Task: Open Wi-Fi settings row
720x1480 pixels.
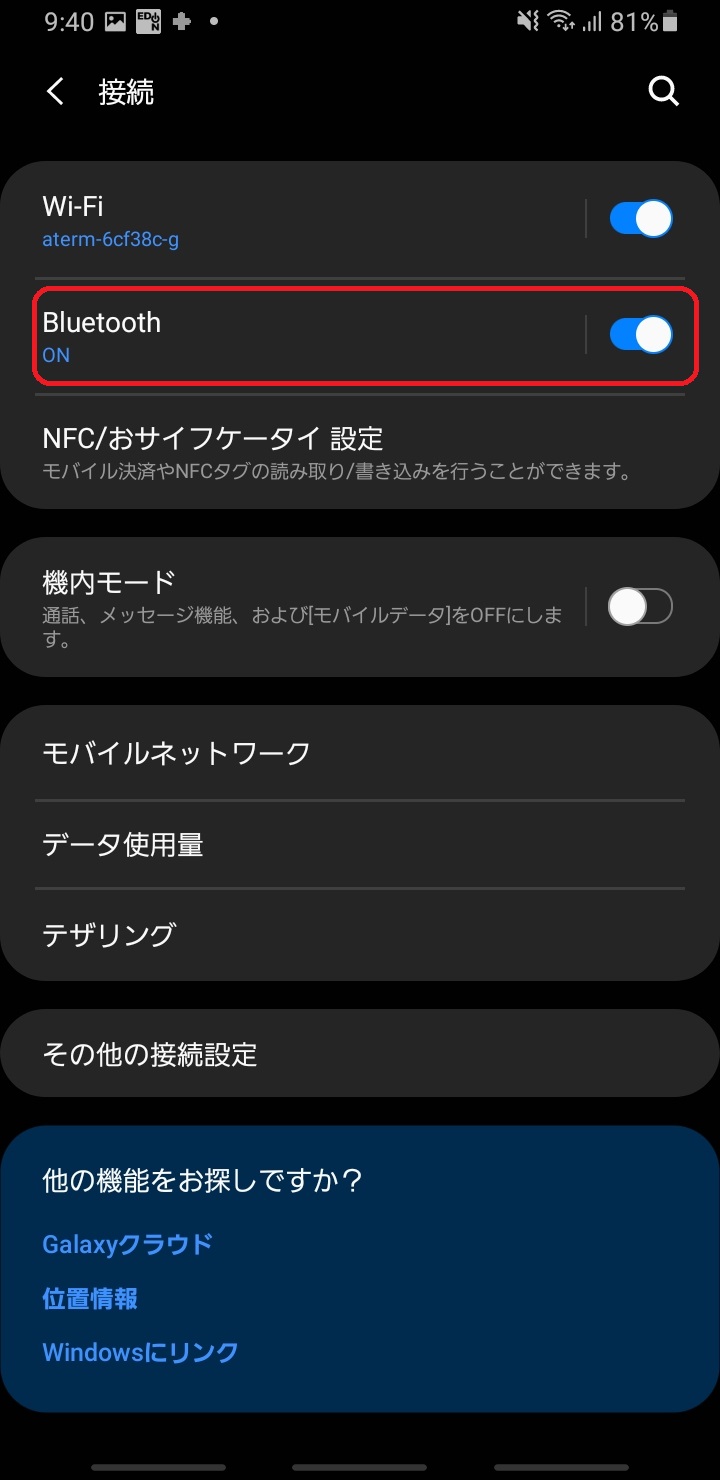Action: (300, 220)
